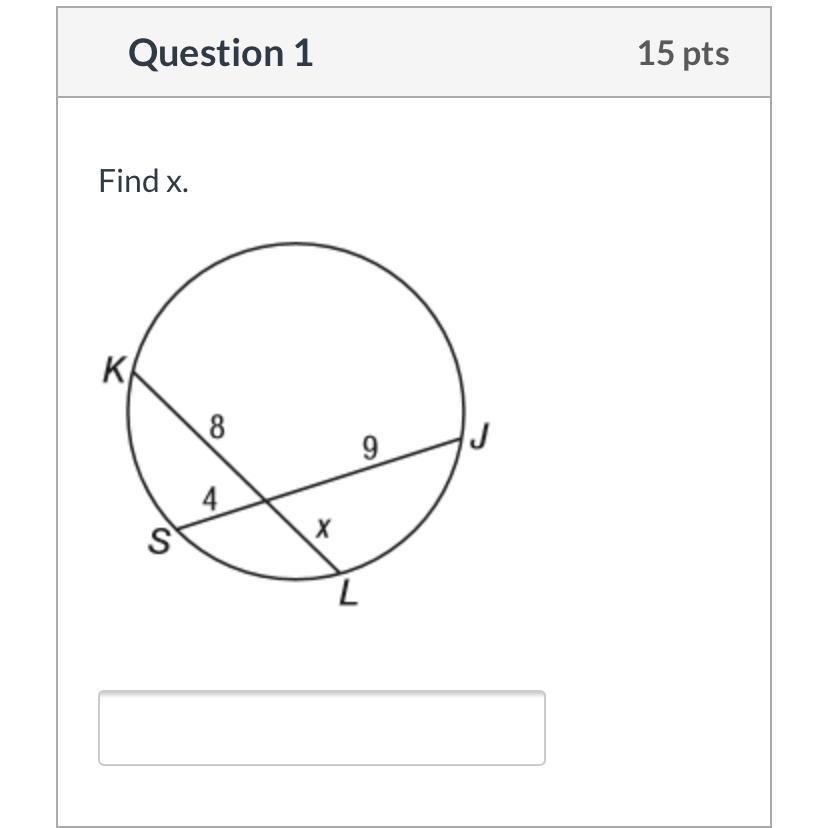828x828 pixels.
Task: Tap the answer field under the circle diagram
Action: pos(322,727)
